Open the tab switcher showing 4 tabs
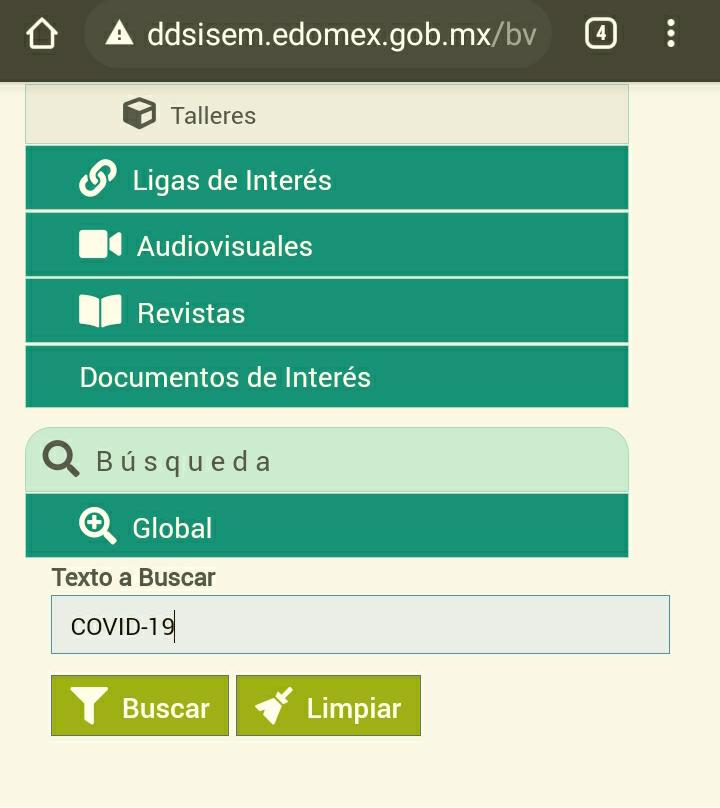720x808 pixels. coord(600,34)
